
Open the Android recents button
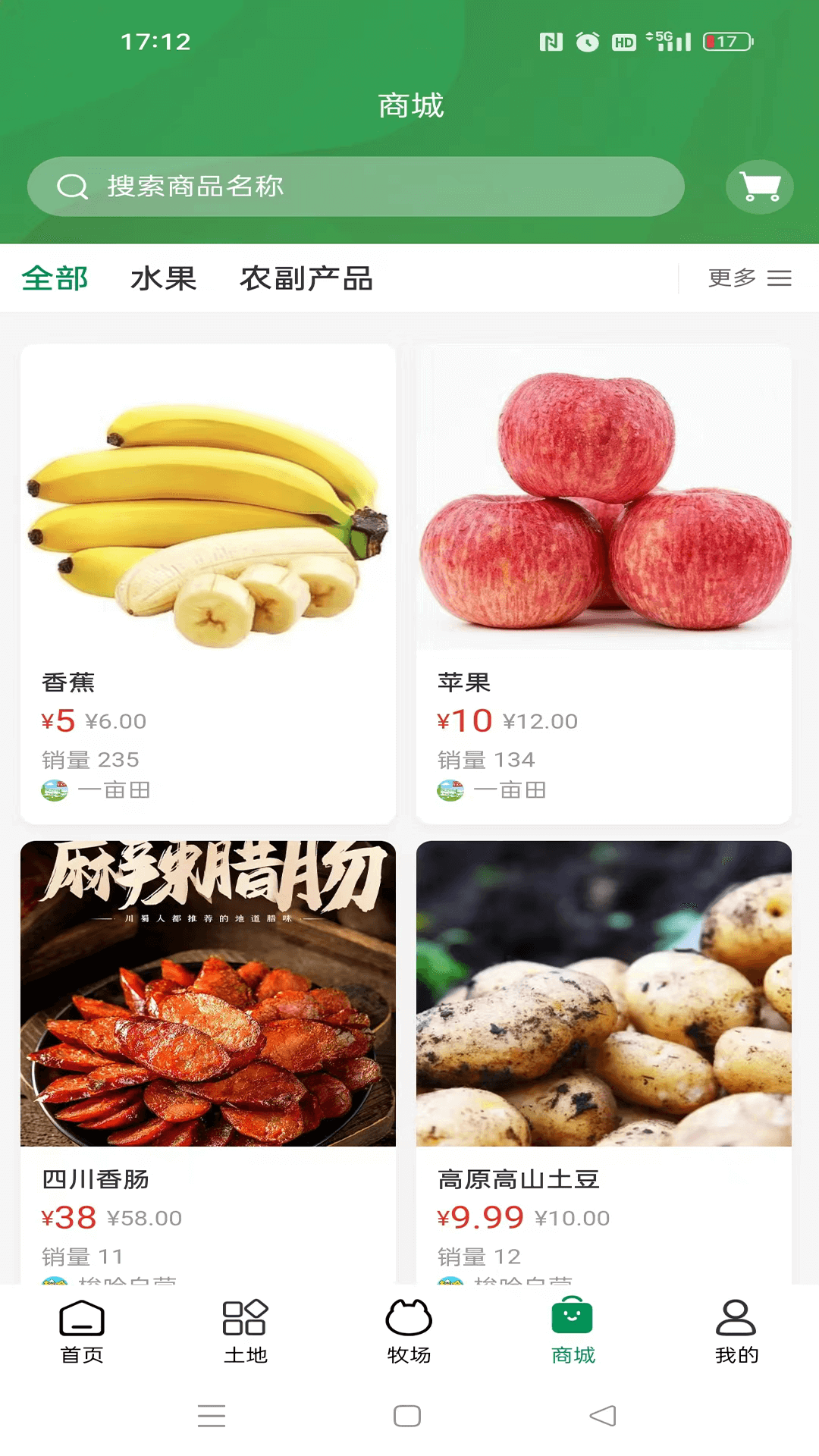pyautogui.click(x=212, y=1417)
